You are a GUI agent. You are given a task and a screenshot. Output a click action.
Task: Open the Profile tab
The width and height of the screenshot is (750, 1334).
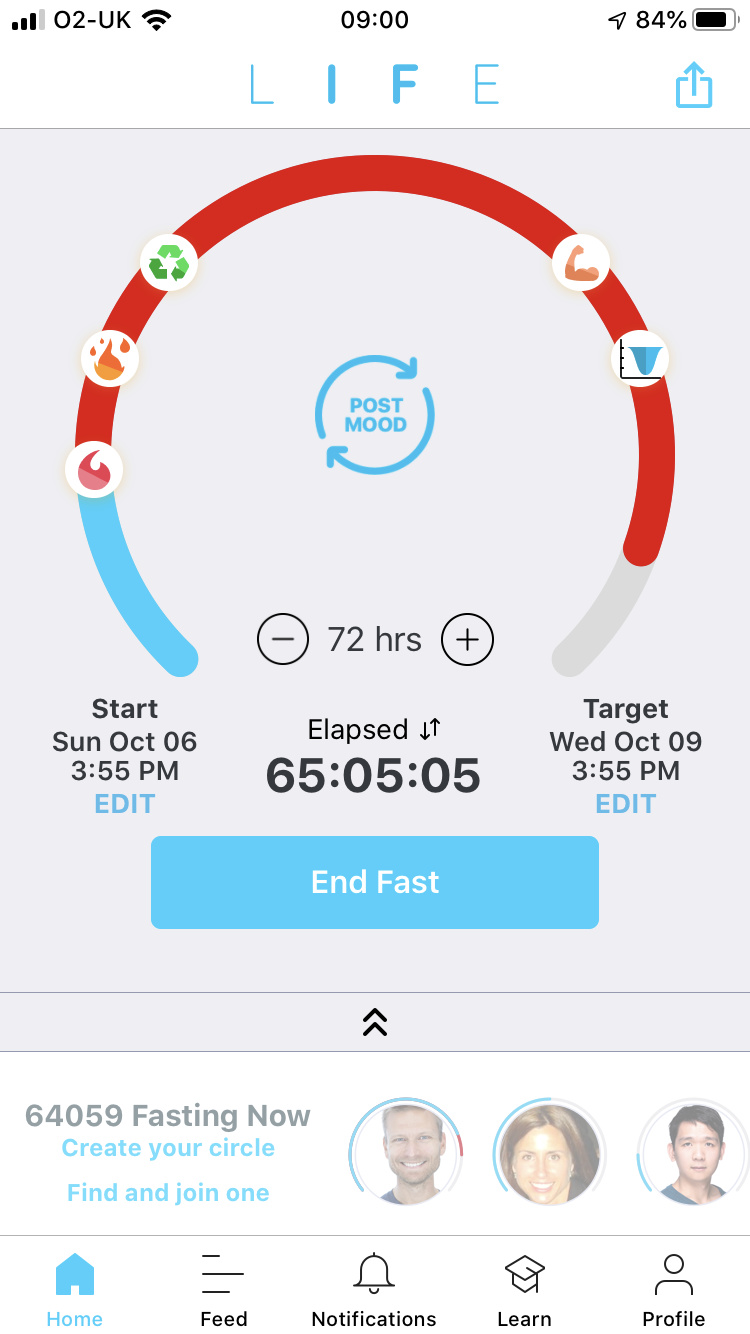(x=674, y=1290)
